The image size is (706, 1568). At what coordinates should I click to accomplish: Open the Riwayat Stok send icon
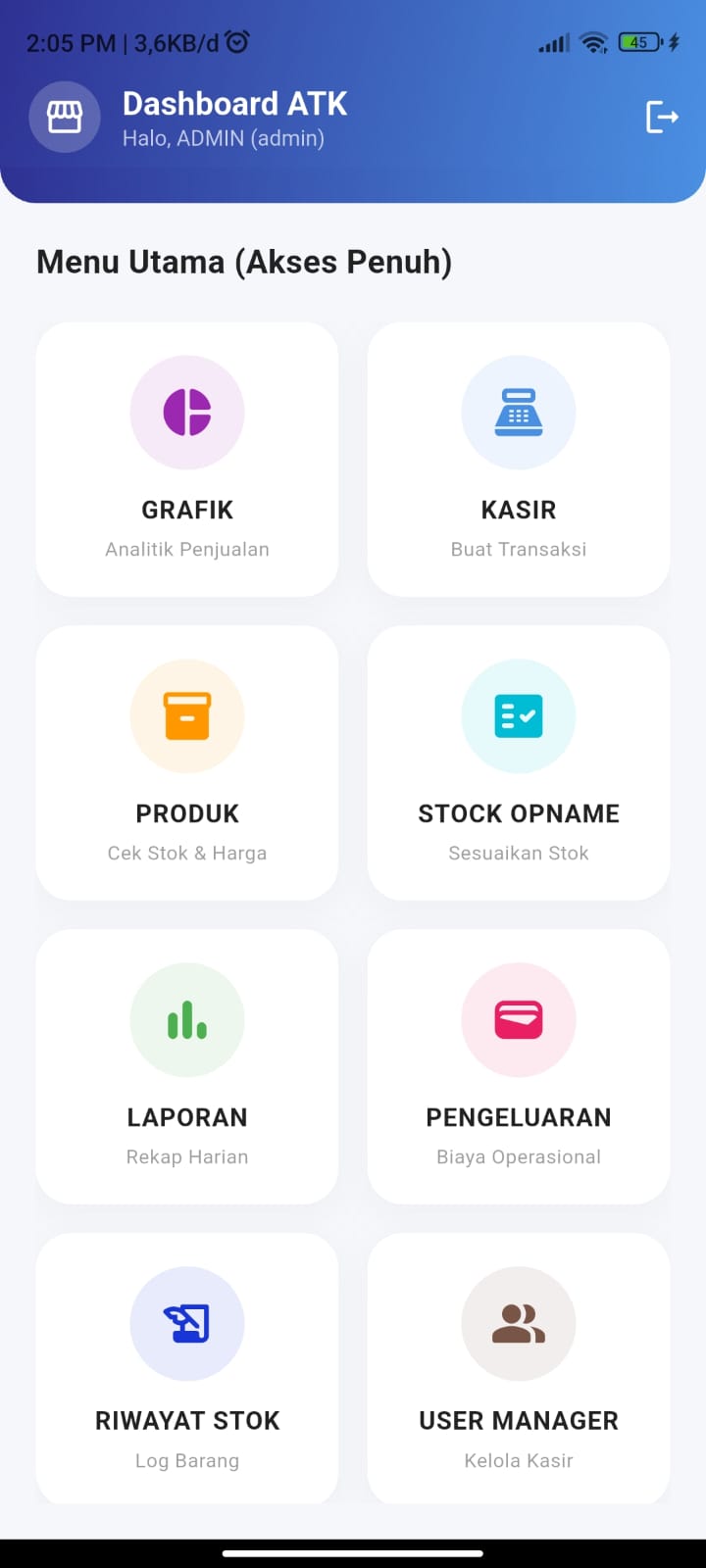tap(187, 1323)
